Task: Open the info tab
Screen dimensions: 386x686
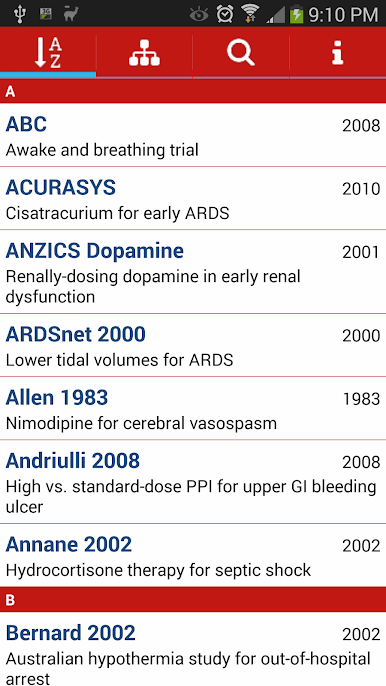Action: (337, 52)
